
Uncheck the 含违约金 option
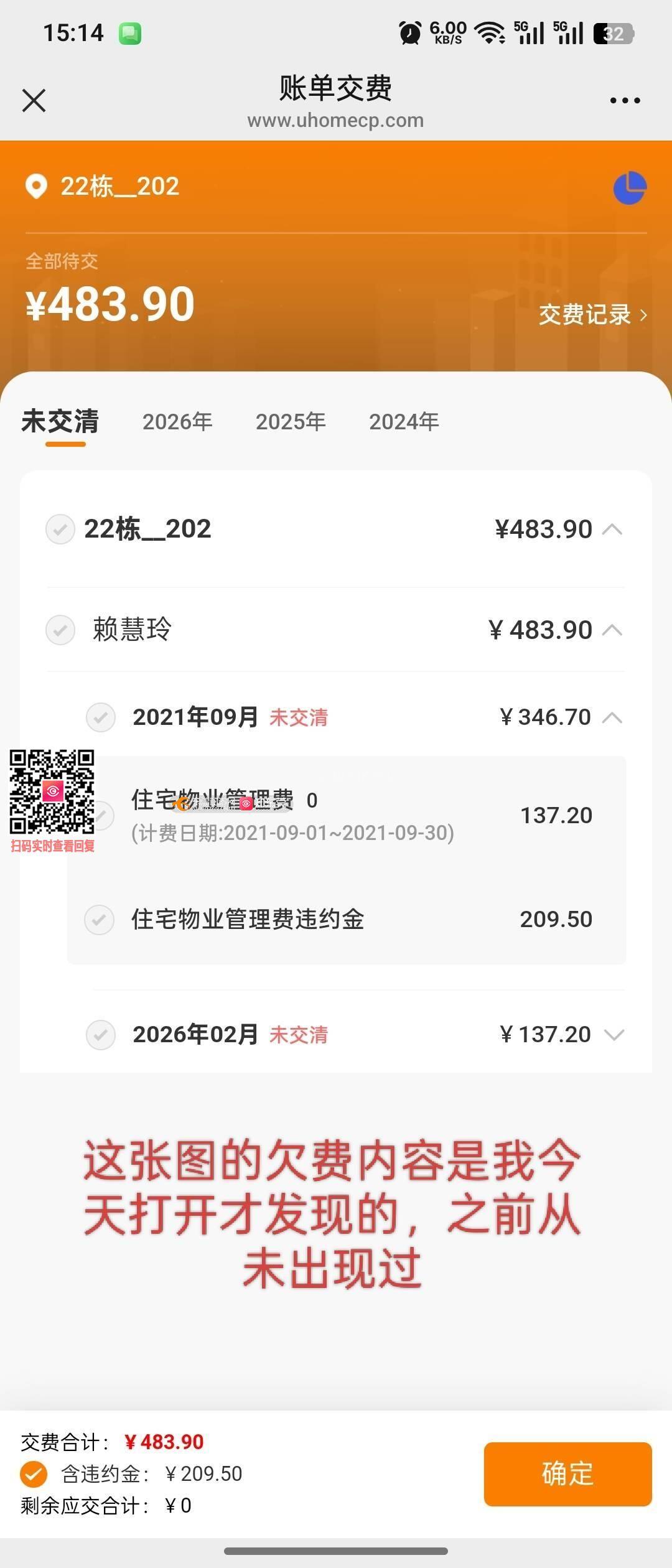coord(34,1473)
